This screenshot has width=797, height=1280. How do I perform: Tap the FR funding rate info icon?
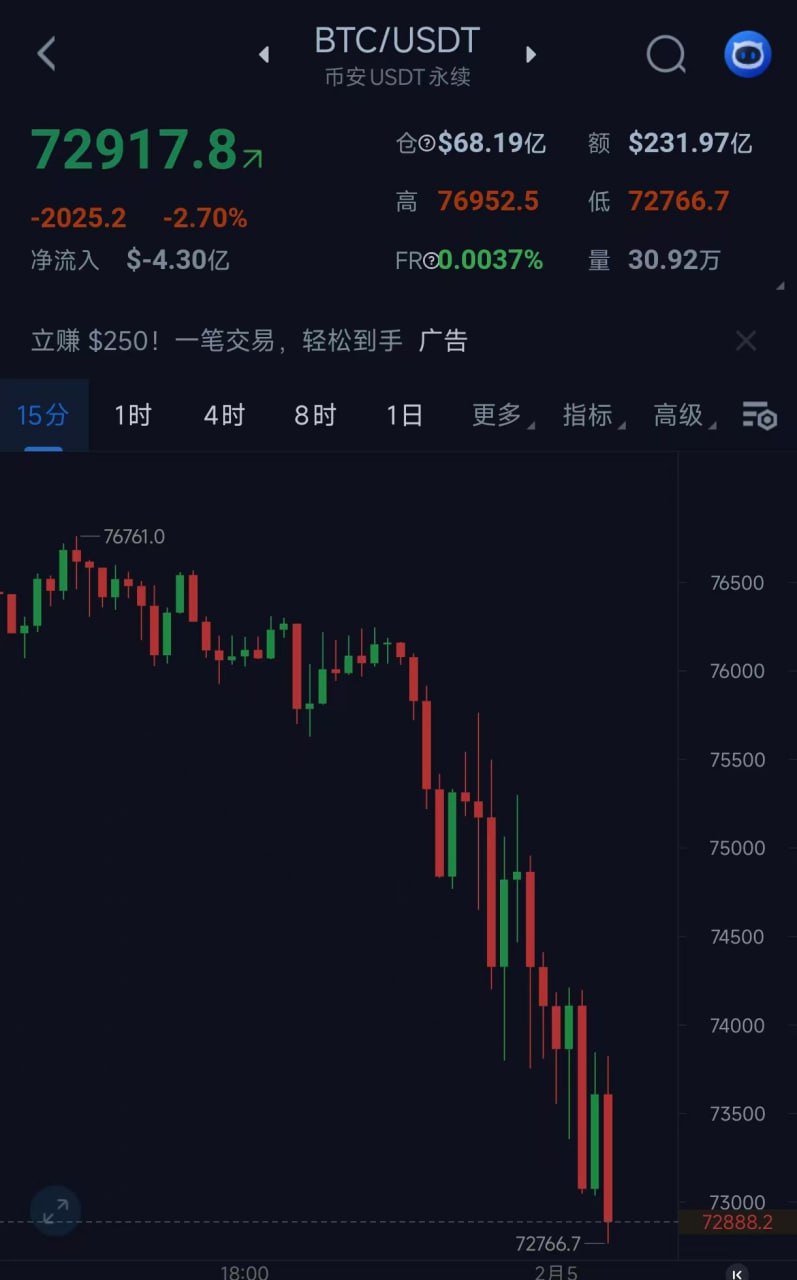pyautogui.click(x=430, y=261)
